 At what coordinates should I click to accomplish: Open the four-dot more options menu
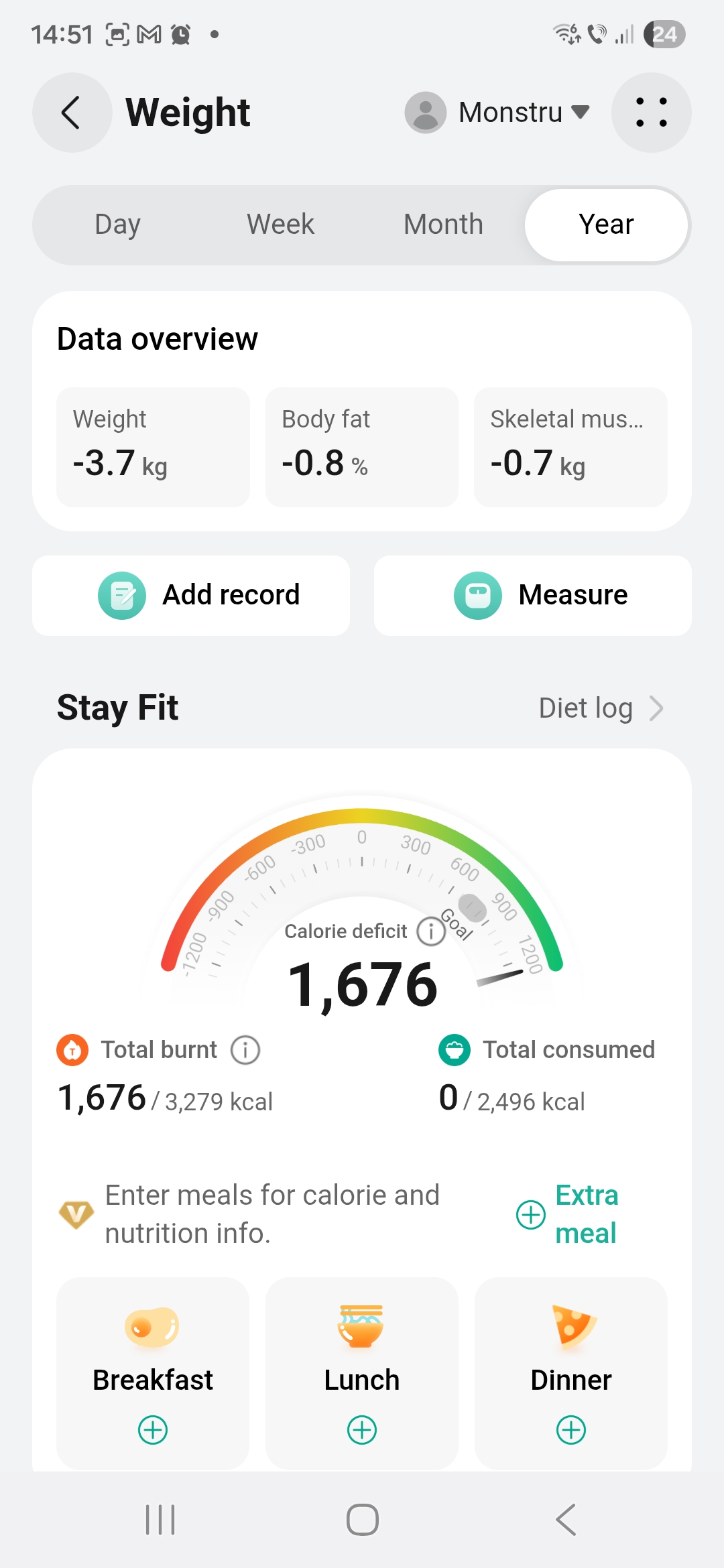coord(651,113)
